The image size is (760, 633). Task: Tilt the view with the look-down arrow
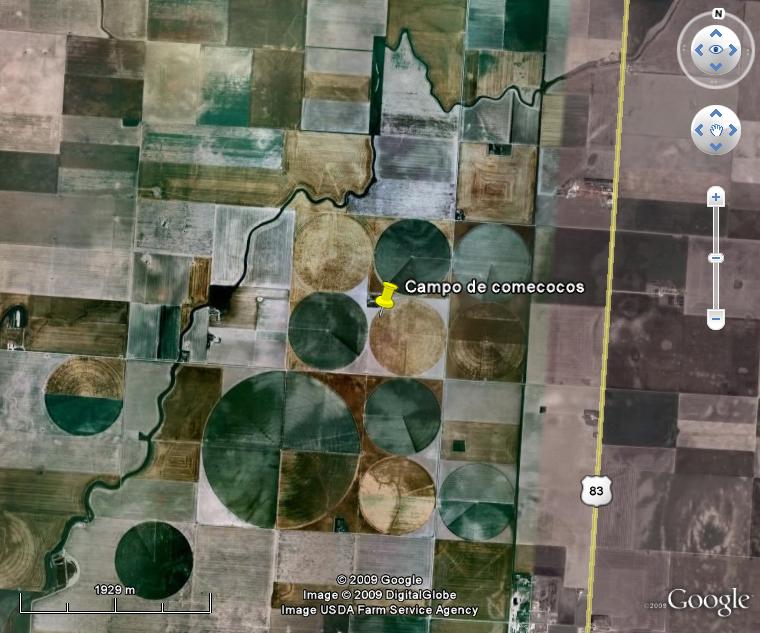[716, 66]
